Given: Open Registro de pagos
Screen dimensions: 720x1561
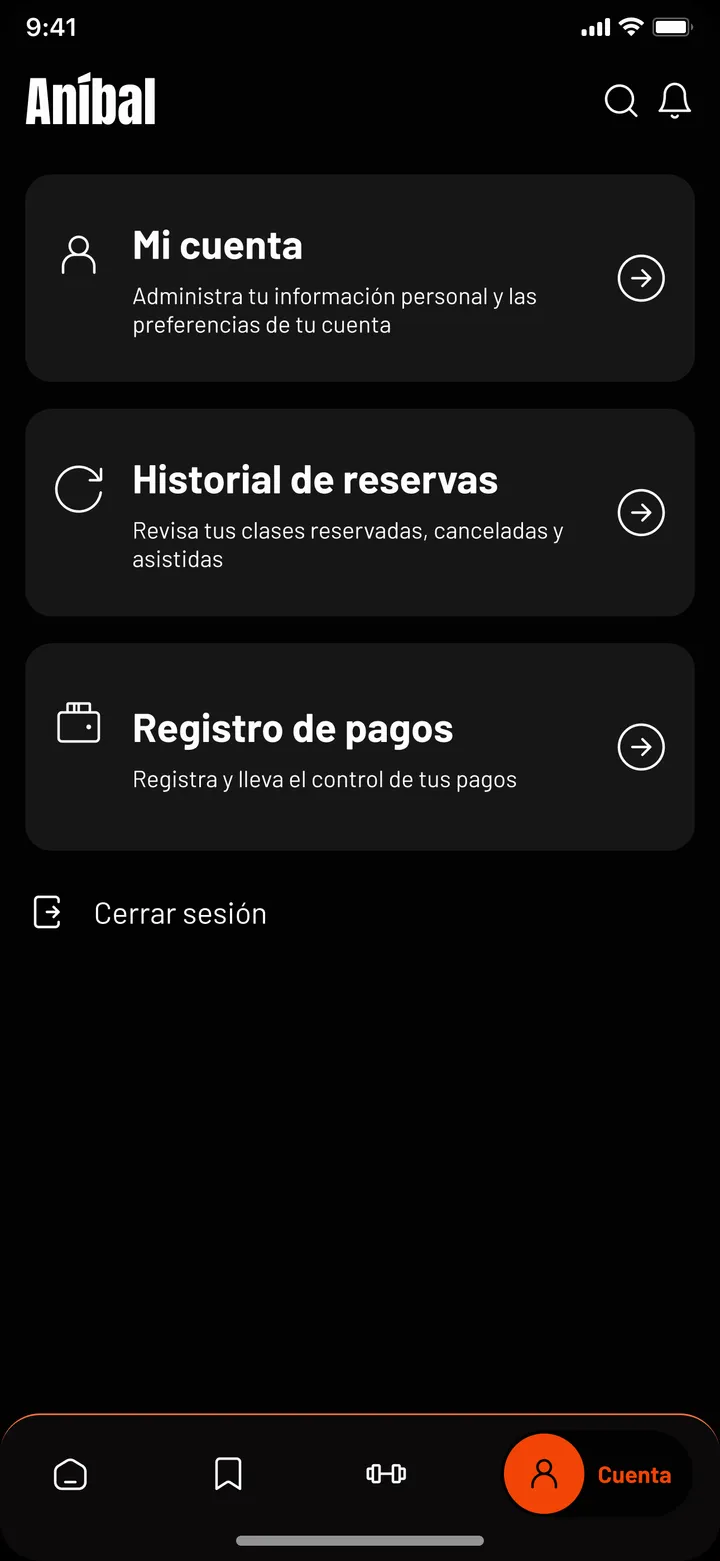Looking at the screenshot, I should tap(360, 747).
